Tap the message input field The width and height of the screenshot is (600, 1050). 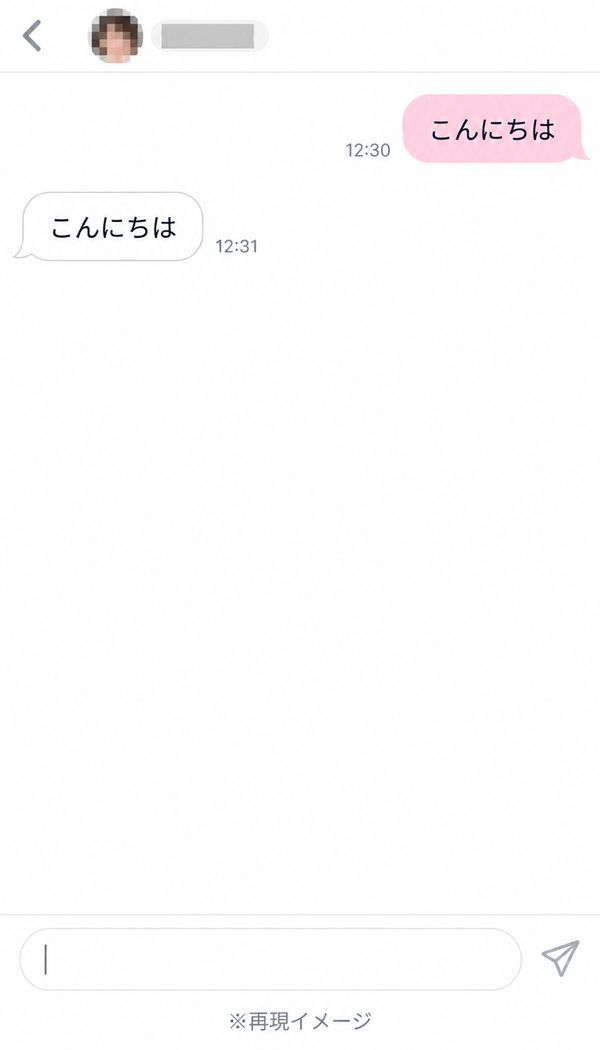tap(271, 959)
